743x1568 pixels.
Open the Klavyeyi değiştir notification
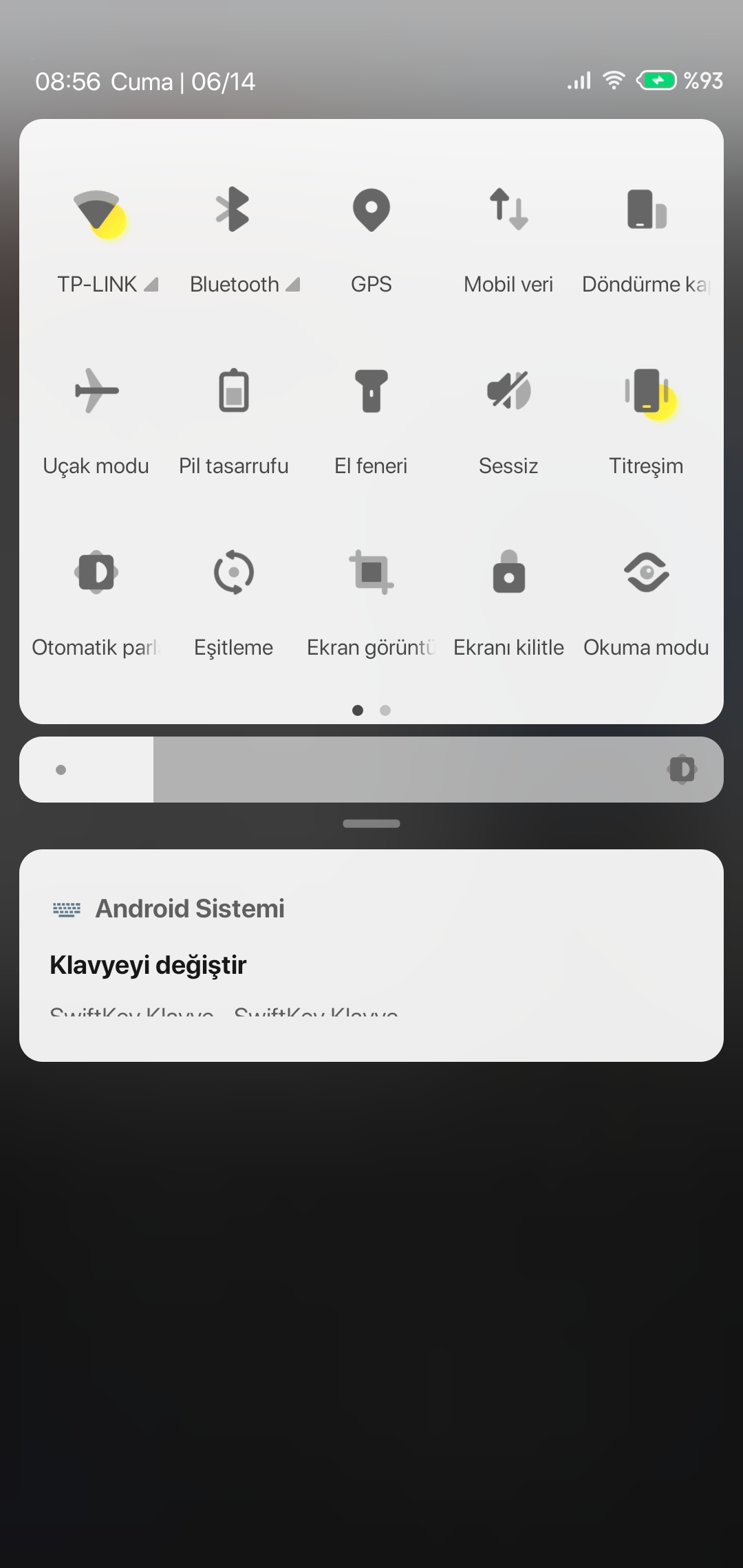pos(371,955)
